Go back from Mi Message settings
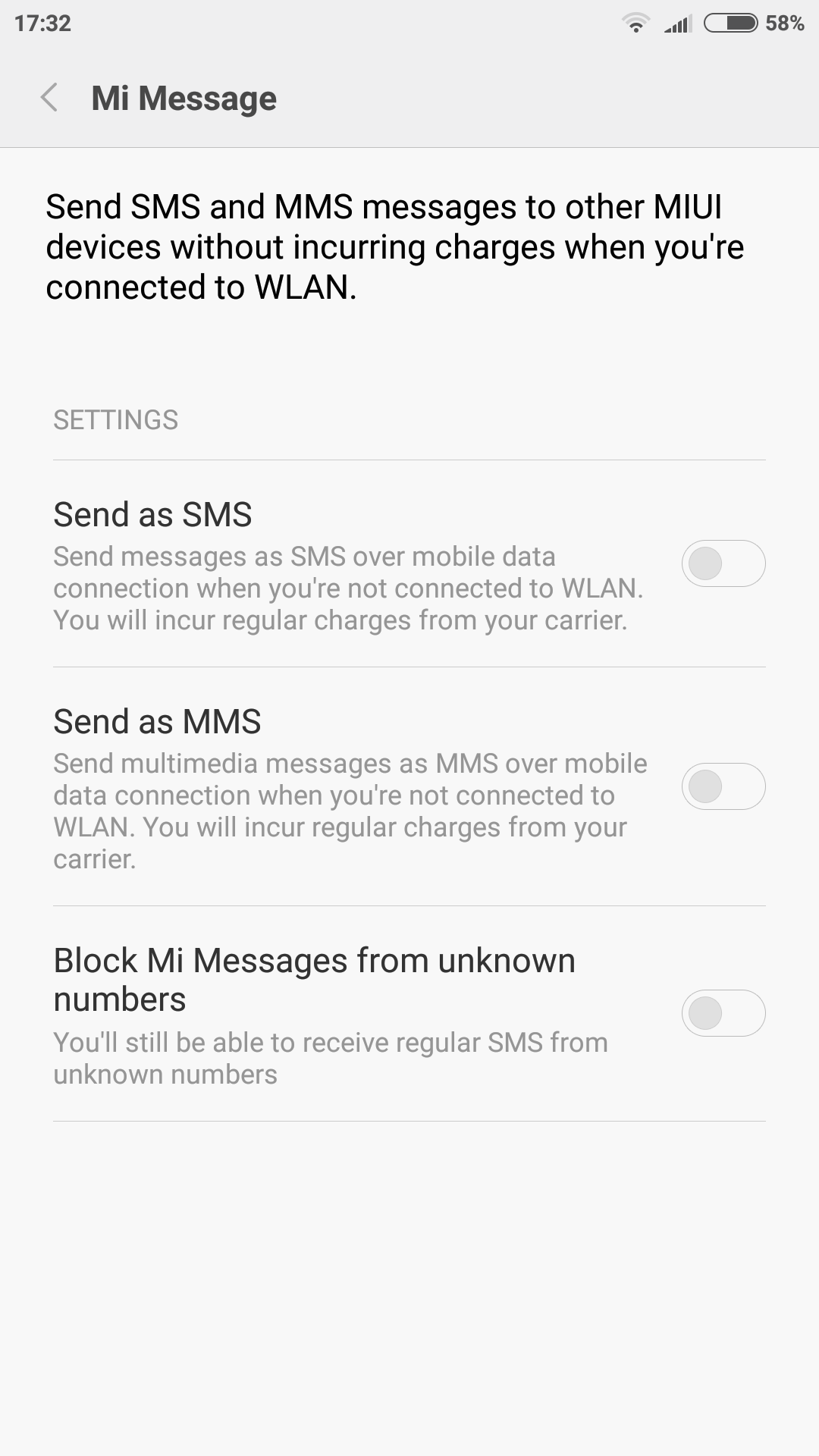The image size is (819, 1456). [49, 98]
